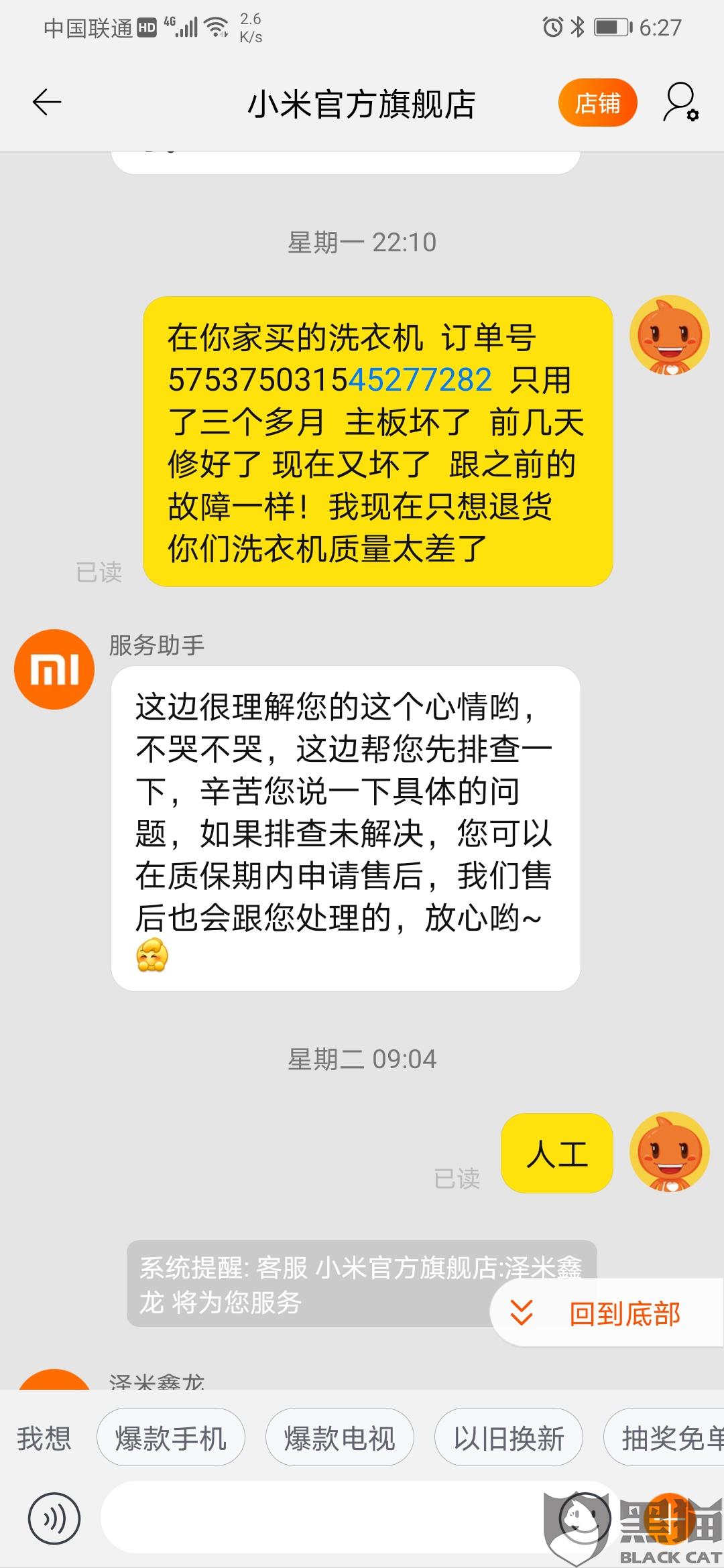Tap the 抽奖免单 suggestion chip
This screenshot has height=1568, width=724.
point(665,1439)
